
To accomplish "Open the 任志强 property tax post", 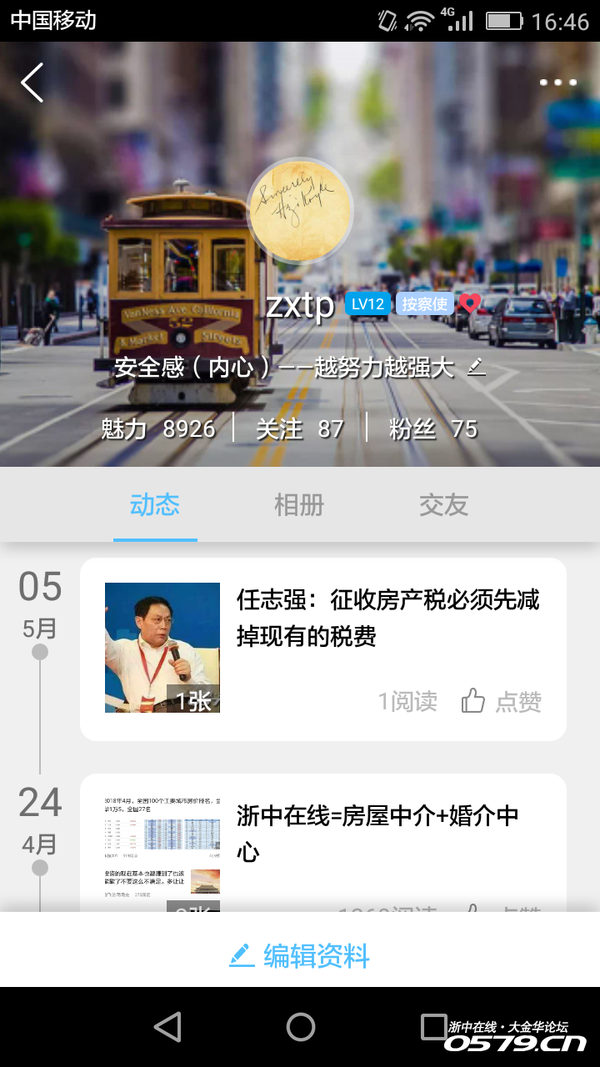I will pos(387,618).
